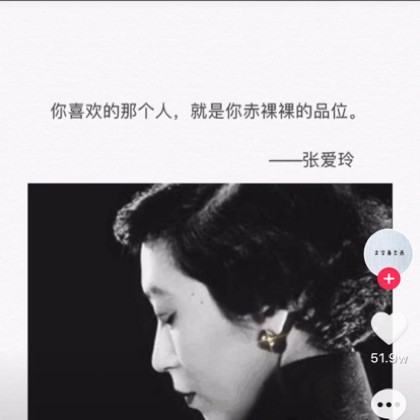Open comments via the speech bubble icon
The image size is (420, 420).
[389, 404]
